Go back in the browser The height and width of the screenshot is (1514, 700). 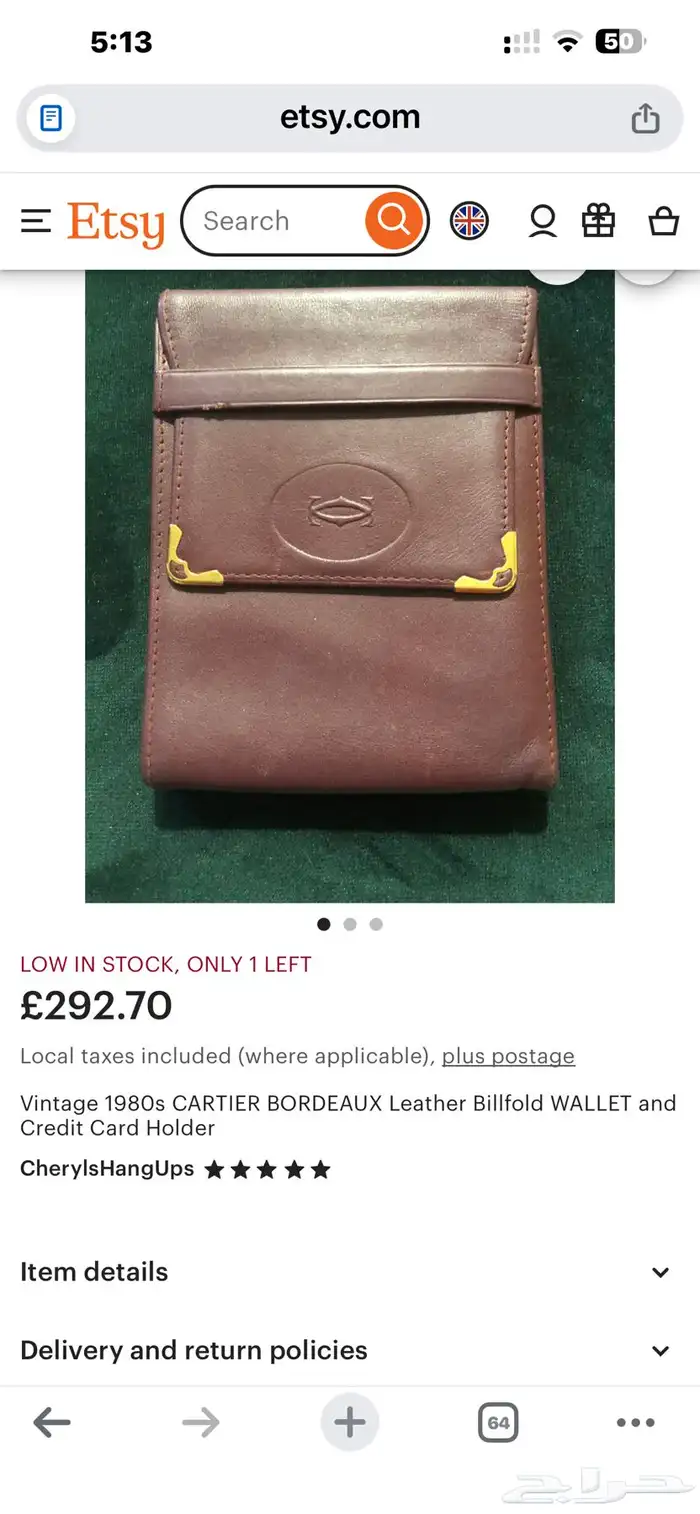pyautogui.click(x=52, y=1422)
